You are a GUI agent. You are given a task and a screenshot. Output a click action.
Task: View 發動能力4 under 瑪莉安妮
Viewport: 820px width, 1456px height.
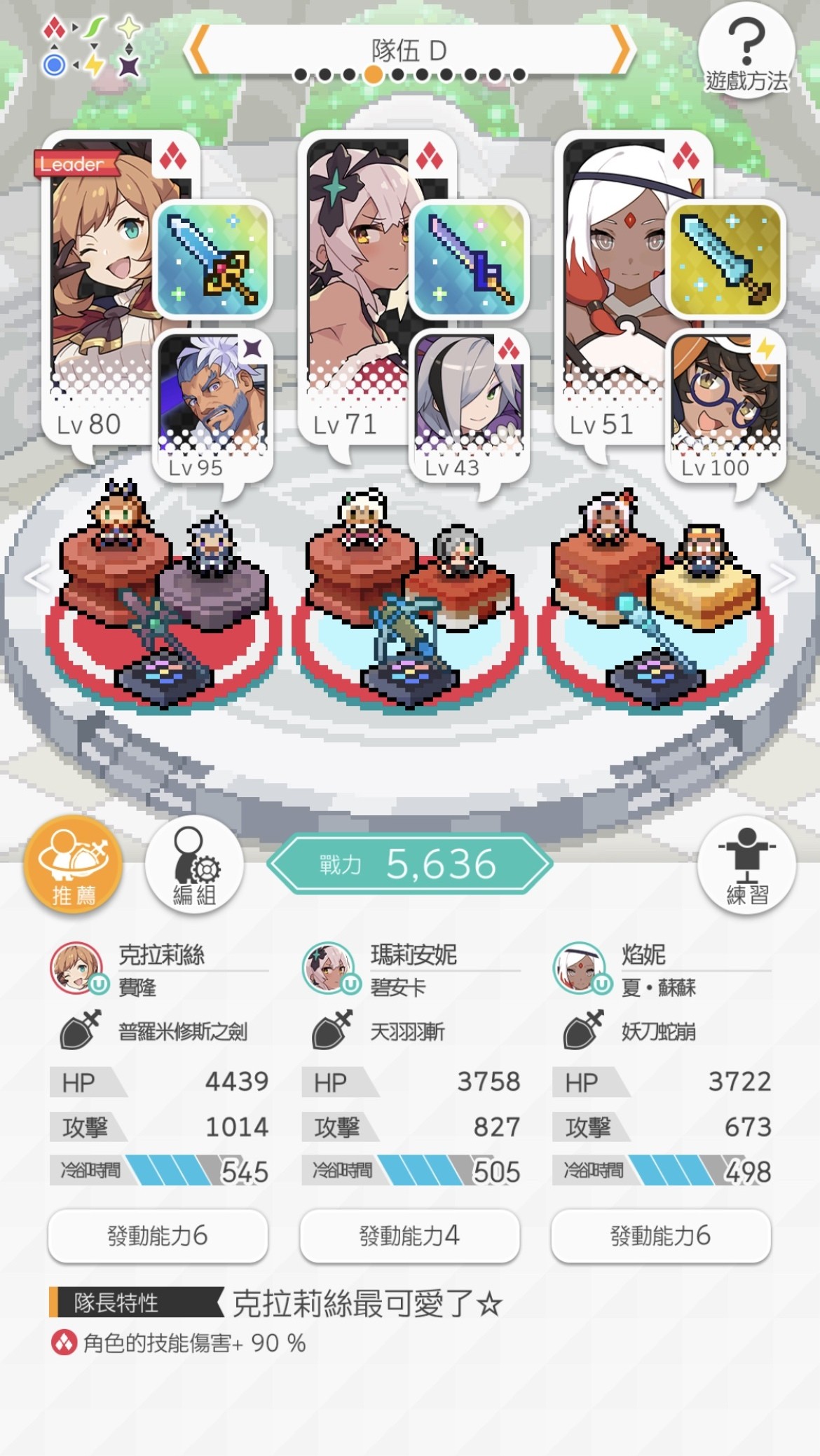click(x=409, y=1235)
